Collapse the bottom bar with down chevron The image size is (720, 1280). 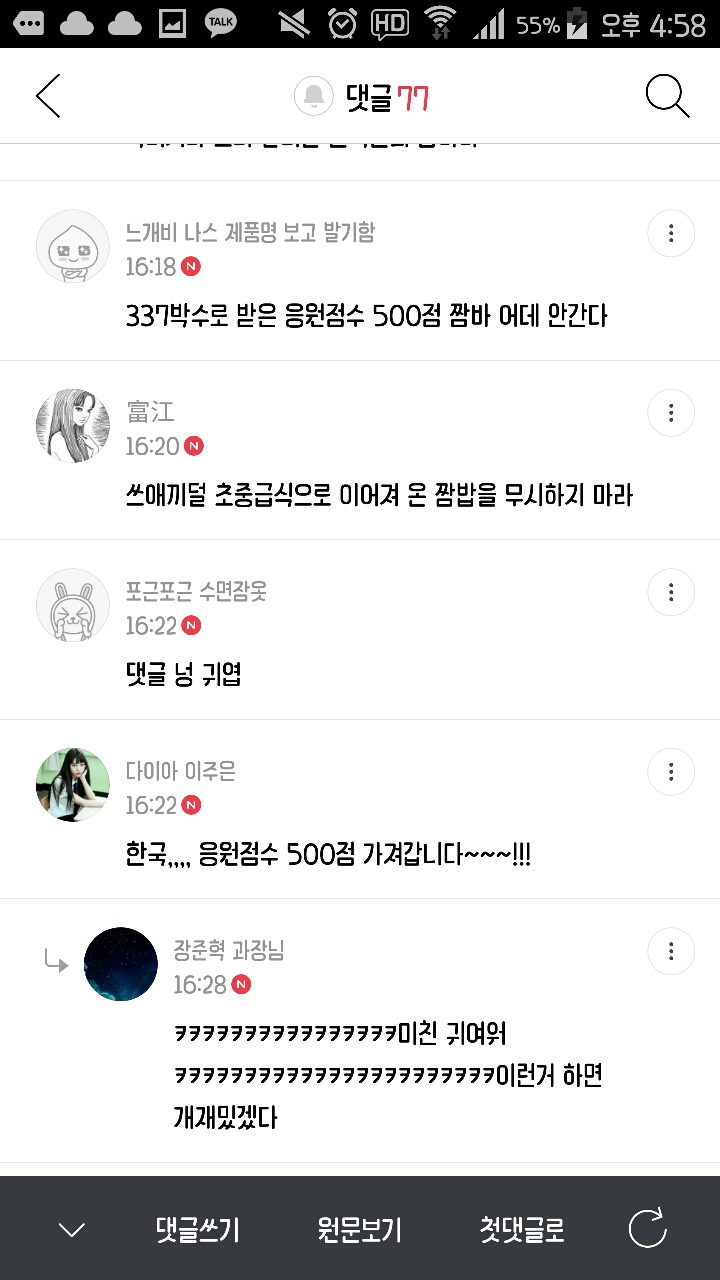pyautogui.click(x=72, y=1230)
